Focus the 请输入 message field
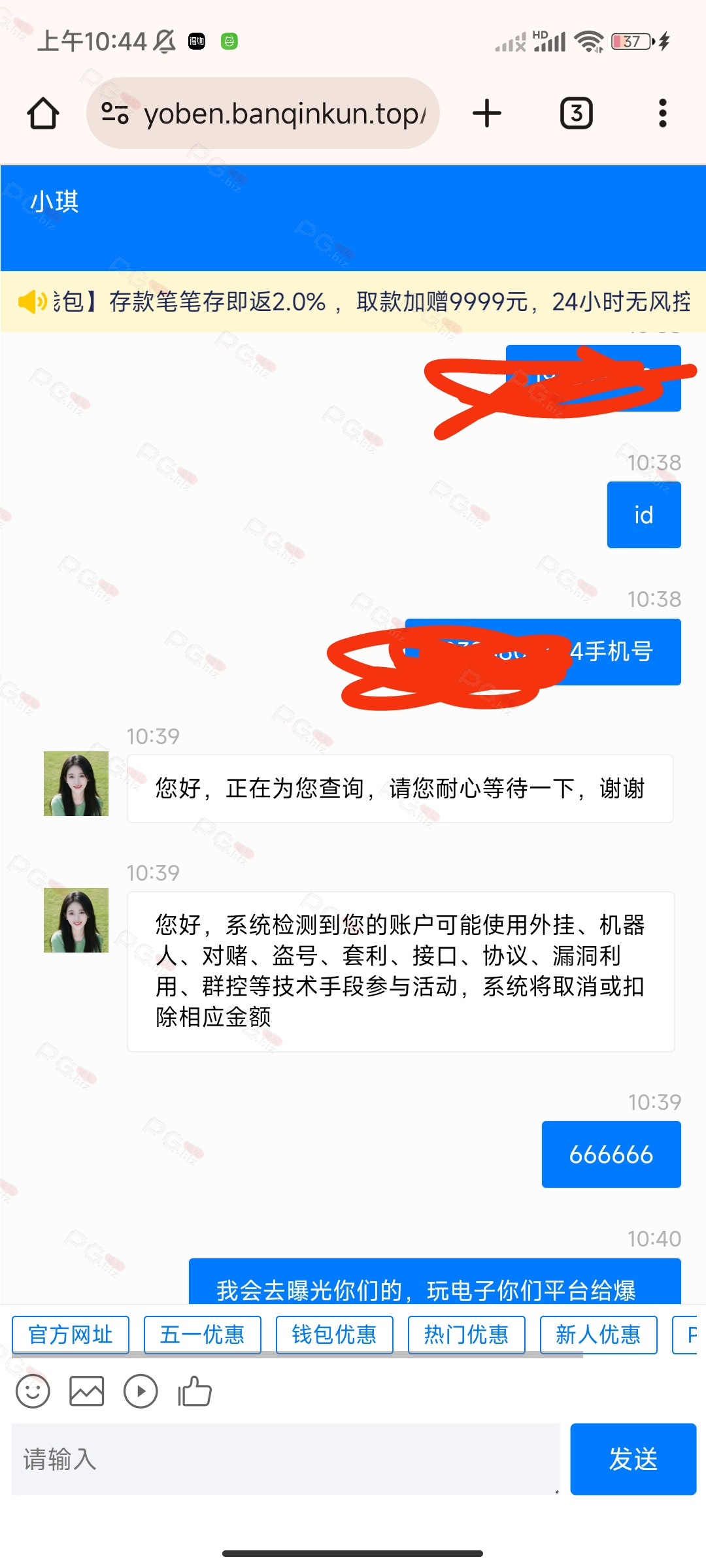This screenshot has height=1568, width=706. click(286, 1459)
